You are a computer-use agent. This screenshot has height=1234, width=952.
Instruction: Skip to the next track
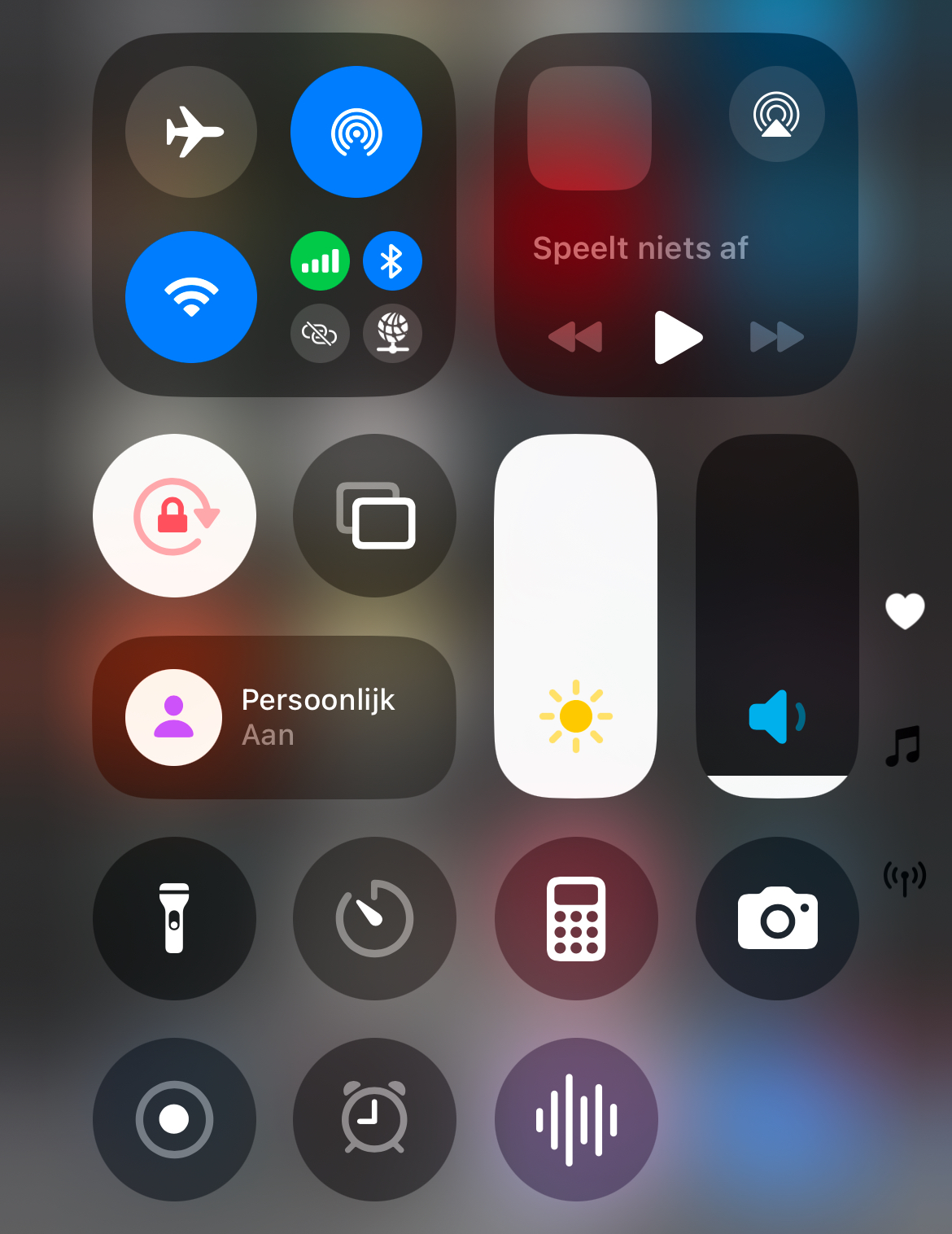point(777,337)
